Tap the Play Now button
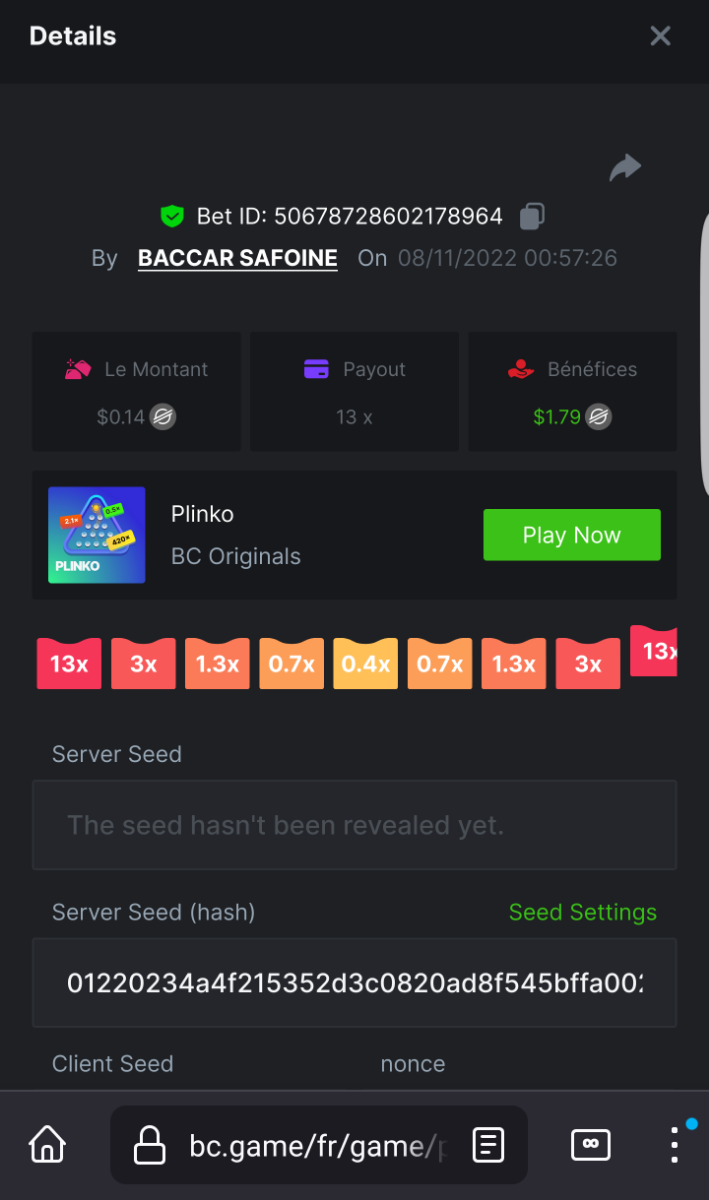The image size is (709, 1200). (571, 535)
